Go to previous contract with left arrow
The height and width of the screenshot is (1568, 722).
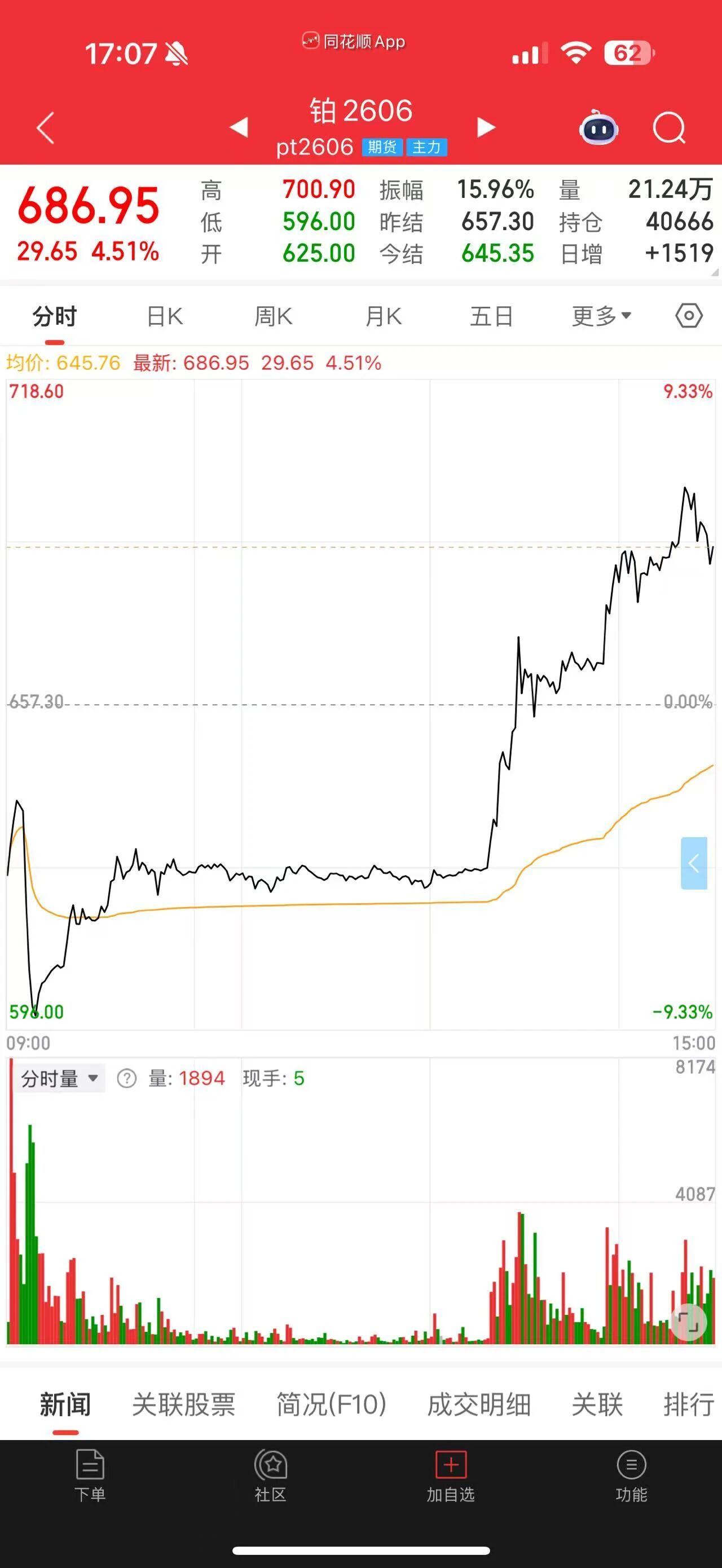tap(237, 127)
